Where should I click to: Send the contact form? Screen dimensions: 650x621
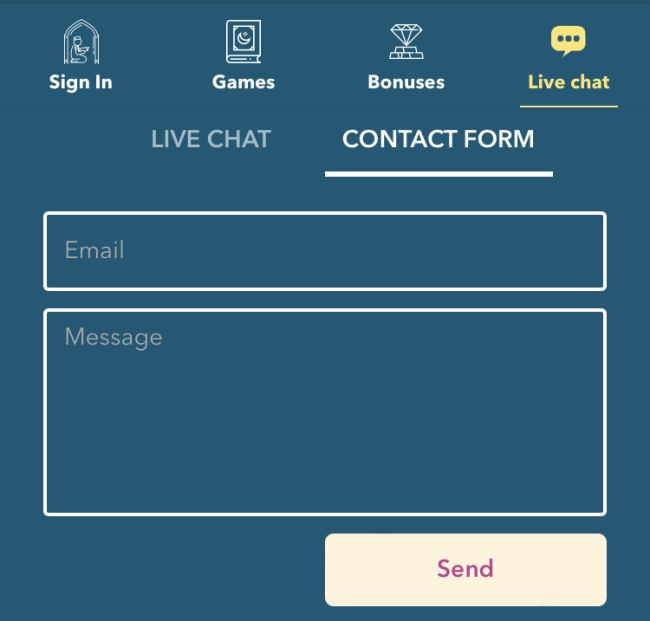coord(465,569)
